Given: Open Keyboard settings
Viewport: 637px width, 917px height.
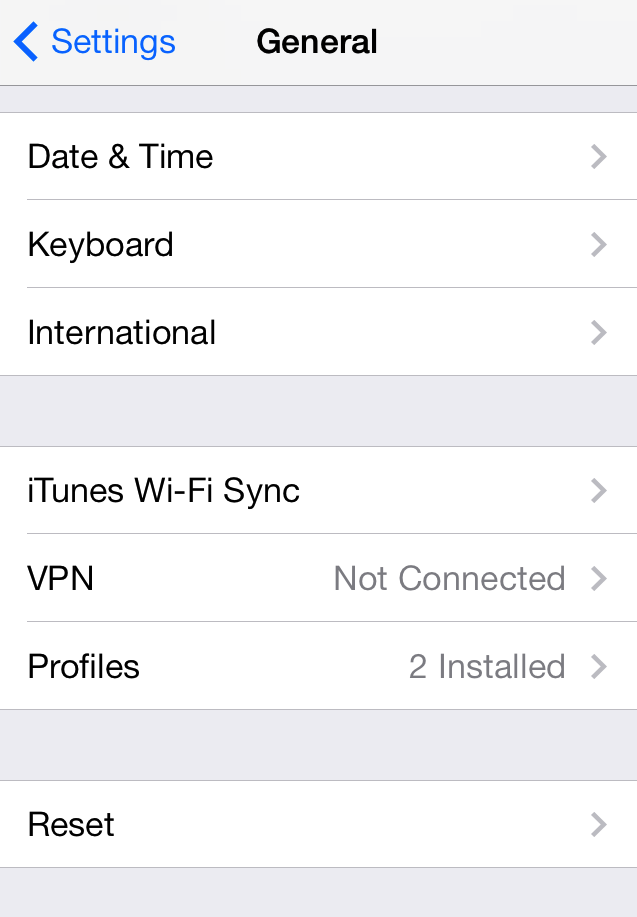Looking at the screenshot, I should (318, 245).
